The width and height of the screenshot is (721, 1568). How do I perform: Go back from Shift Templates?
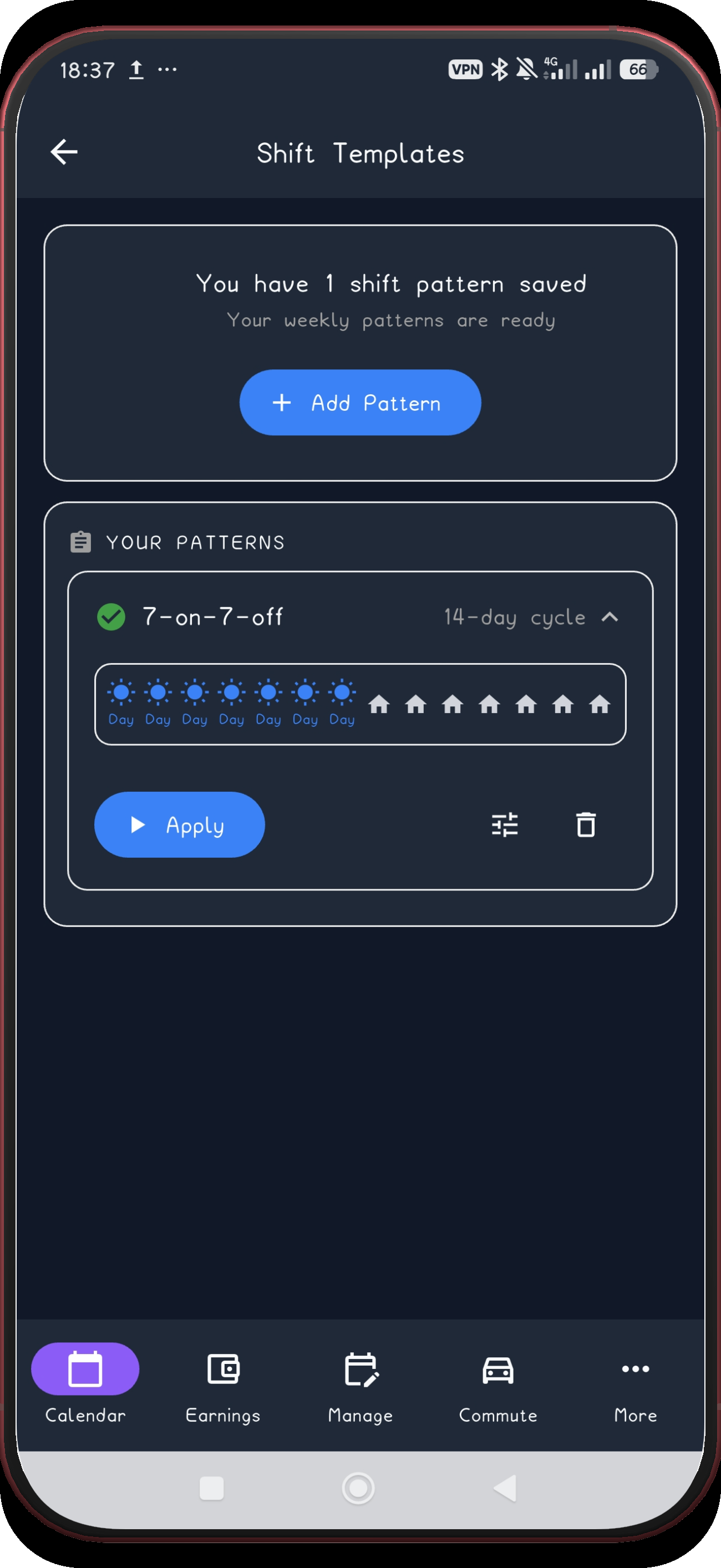click(x=64, y=152)
